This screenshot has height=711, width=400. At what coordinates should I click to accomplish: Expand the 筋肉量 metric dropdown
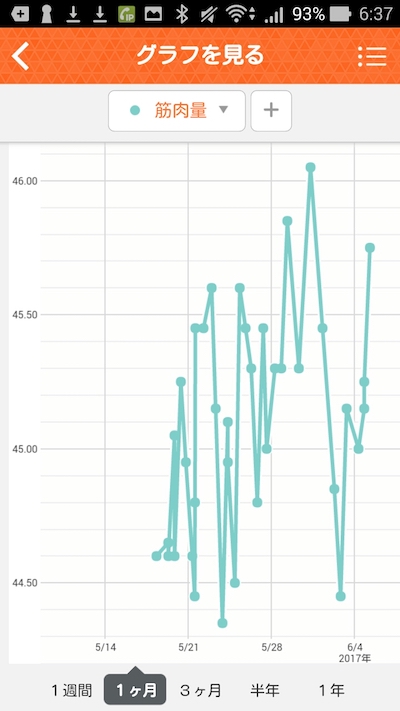177,111
